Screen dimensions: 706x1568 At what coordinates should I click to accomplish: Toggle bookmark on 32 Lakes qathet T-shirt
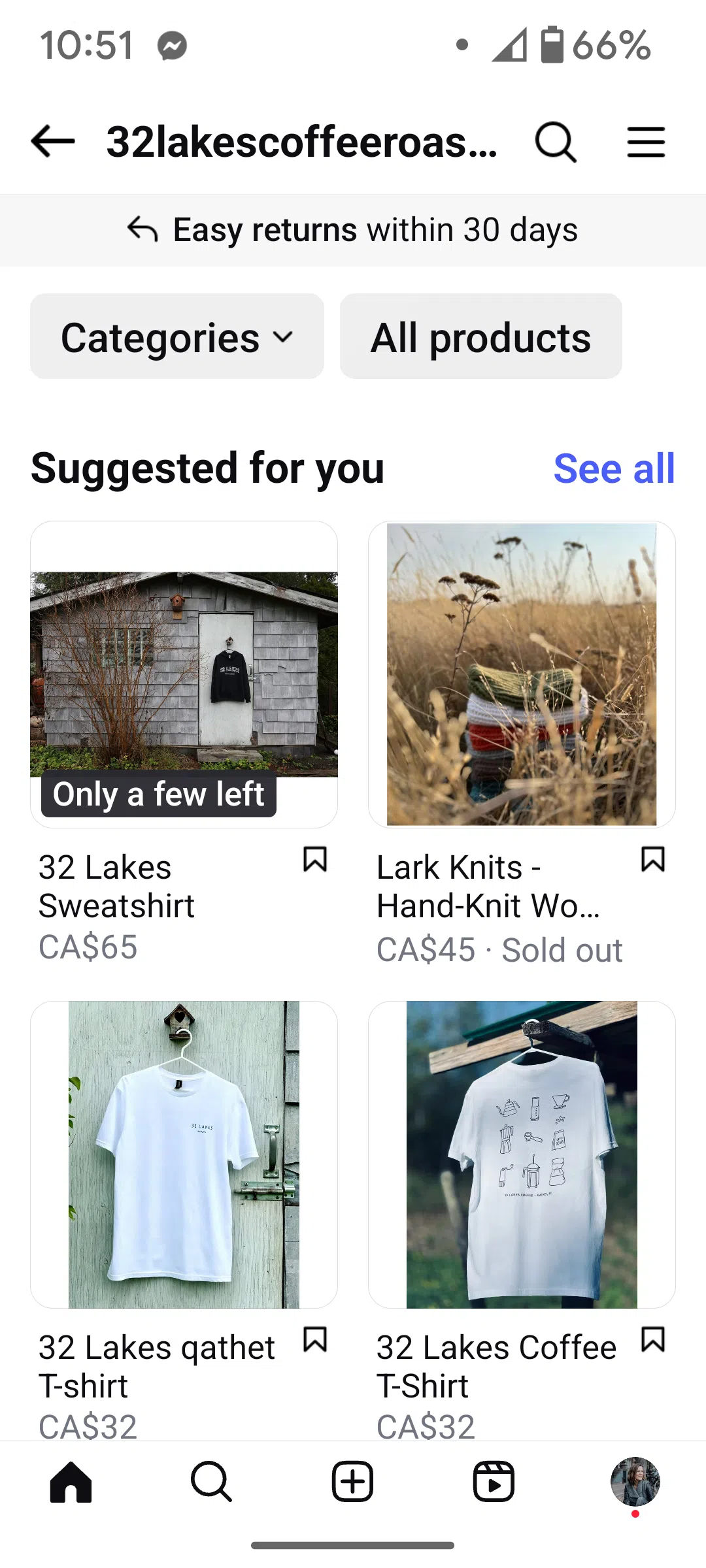tap(316, 1343)
